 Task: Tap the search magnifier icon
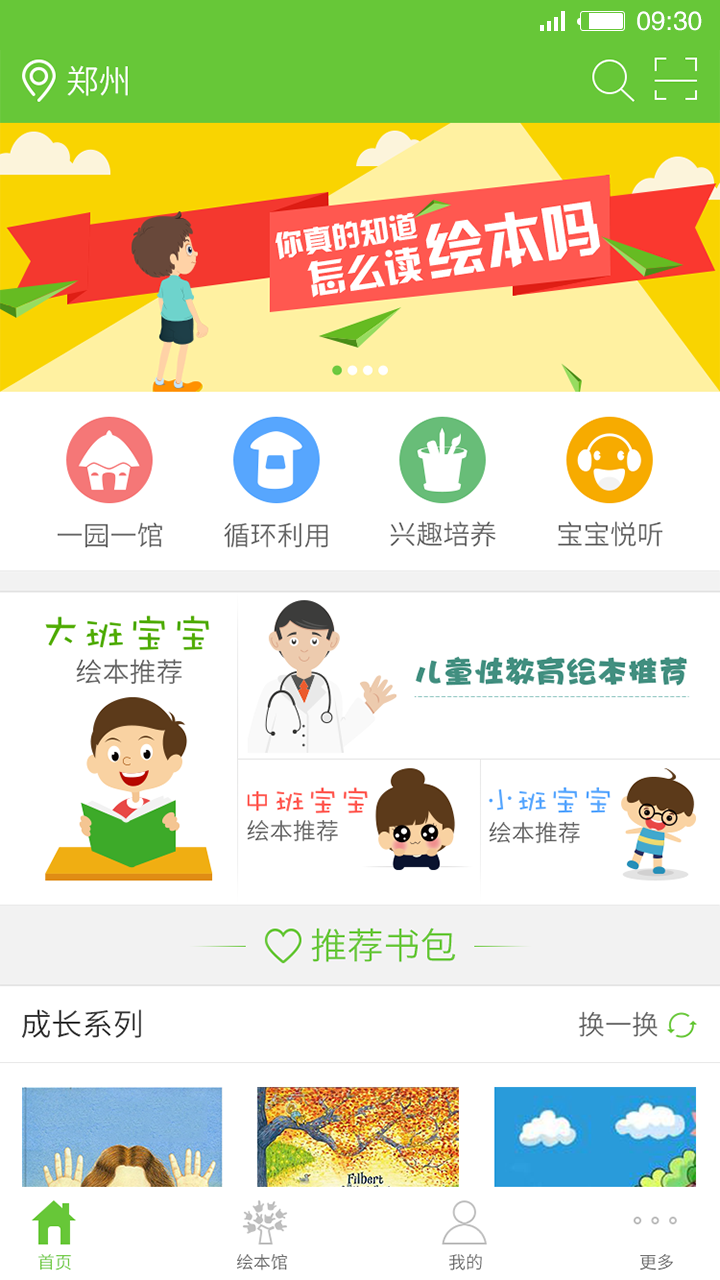[x=613, y=82]
